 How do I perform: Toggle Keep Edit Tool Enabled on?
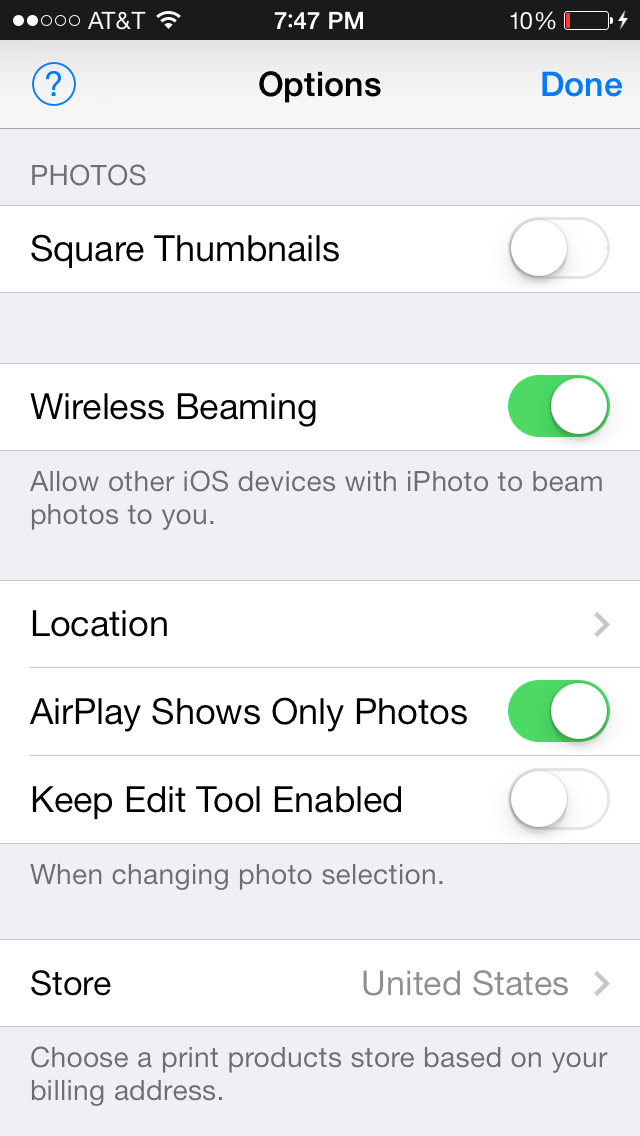pyautogui.click(x=559, y=799)
